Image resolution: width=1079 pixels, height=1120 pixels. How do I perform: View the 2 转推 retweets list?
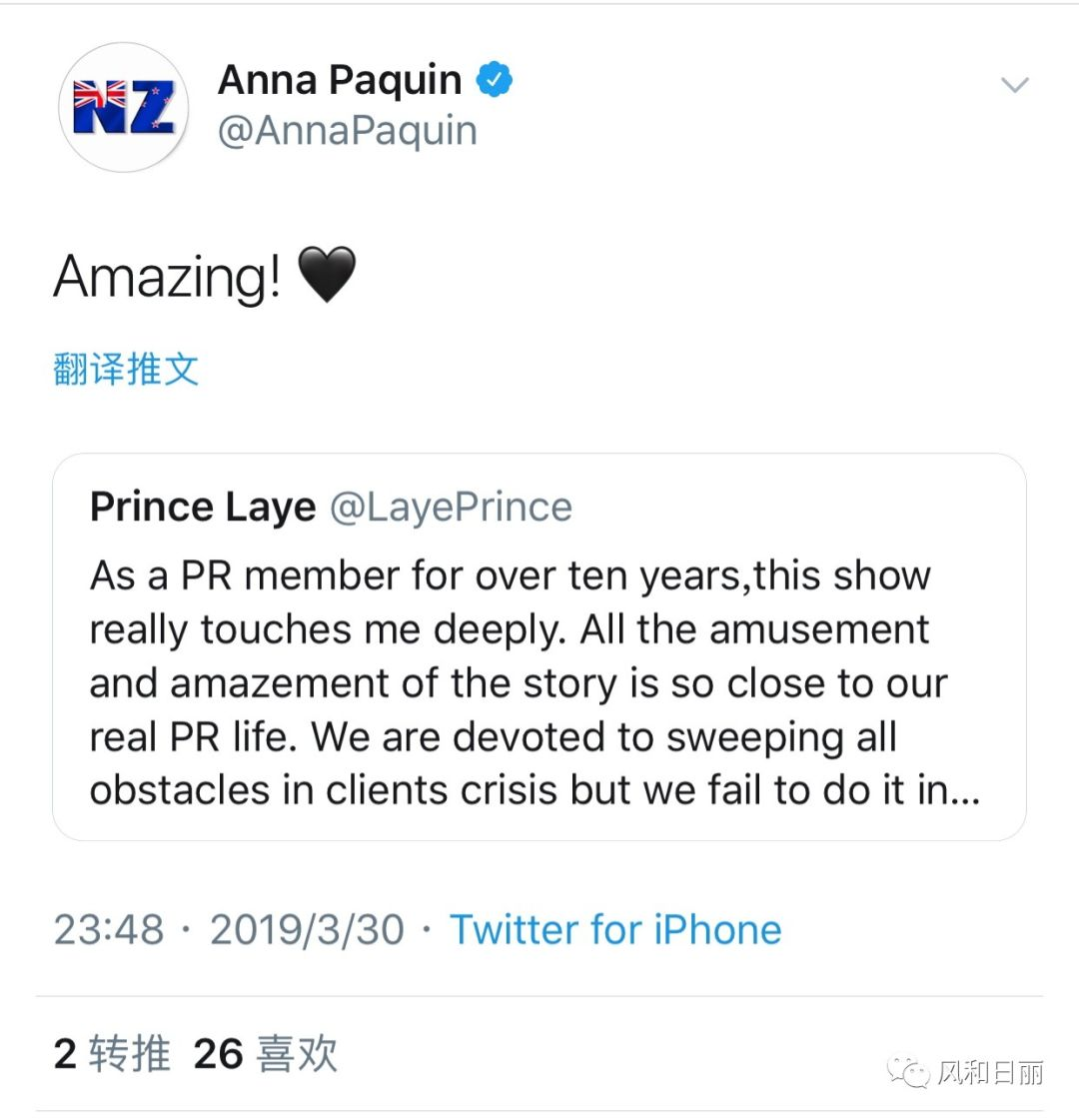pyautogui.click(x=112, y=1054)
